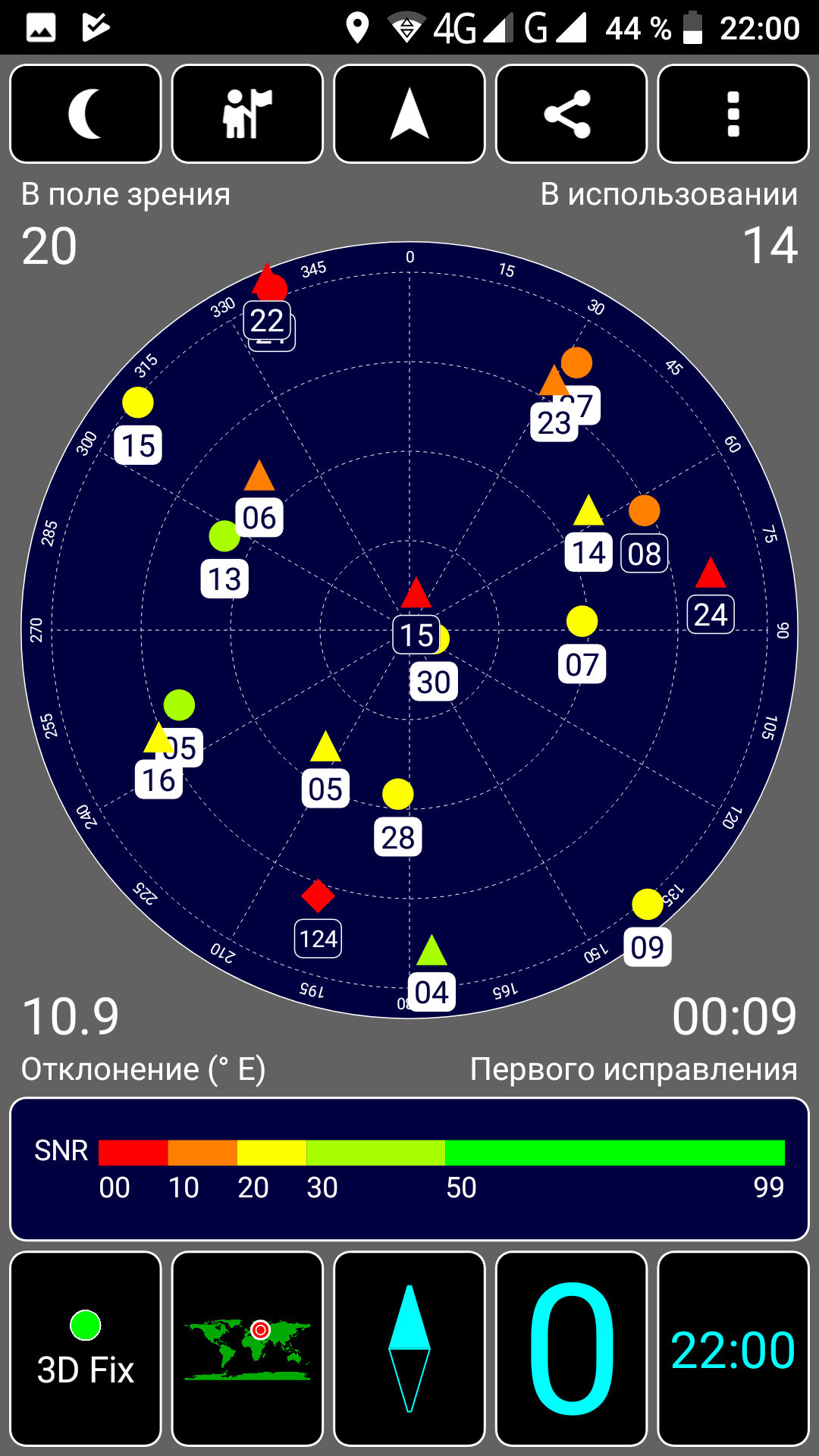Tap the navigation arrow button
The width and height of the screenshot is (819, 1456).
pyautogui.click(x=409, y=114)
